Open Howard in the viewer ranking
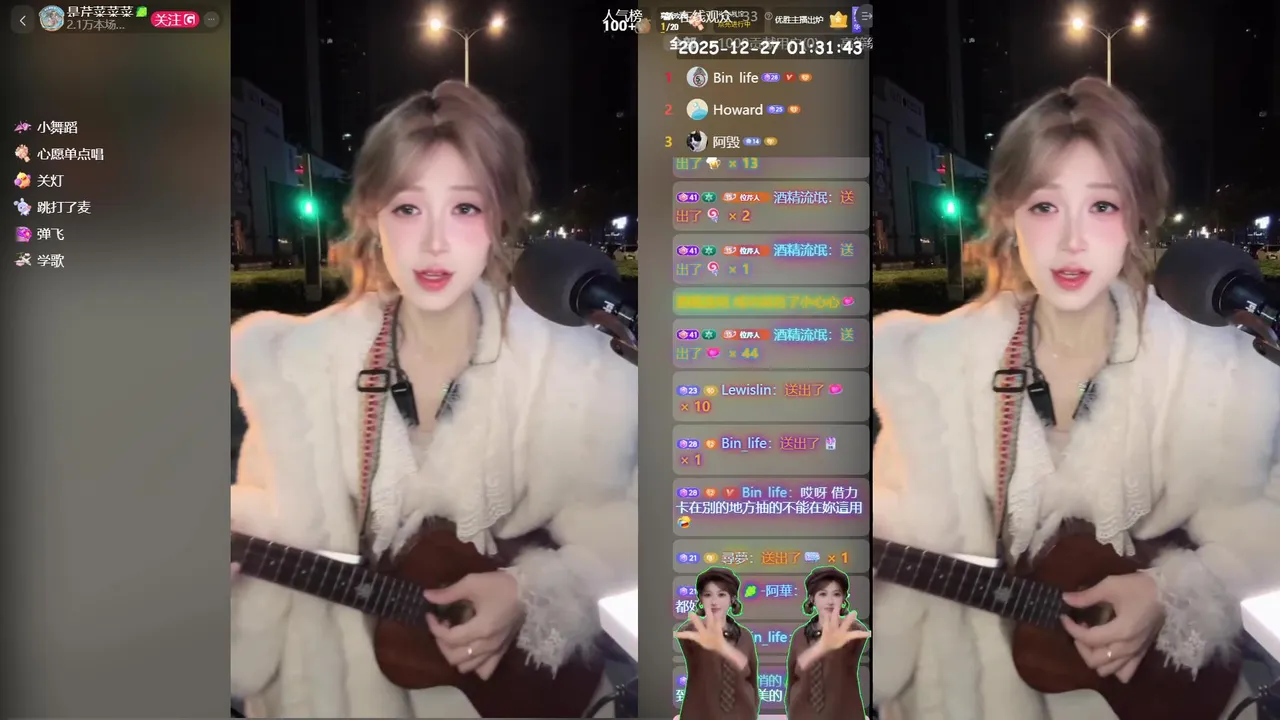 pyautogui.click(x=737, y=109)
